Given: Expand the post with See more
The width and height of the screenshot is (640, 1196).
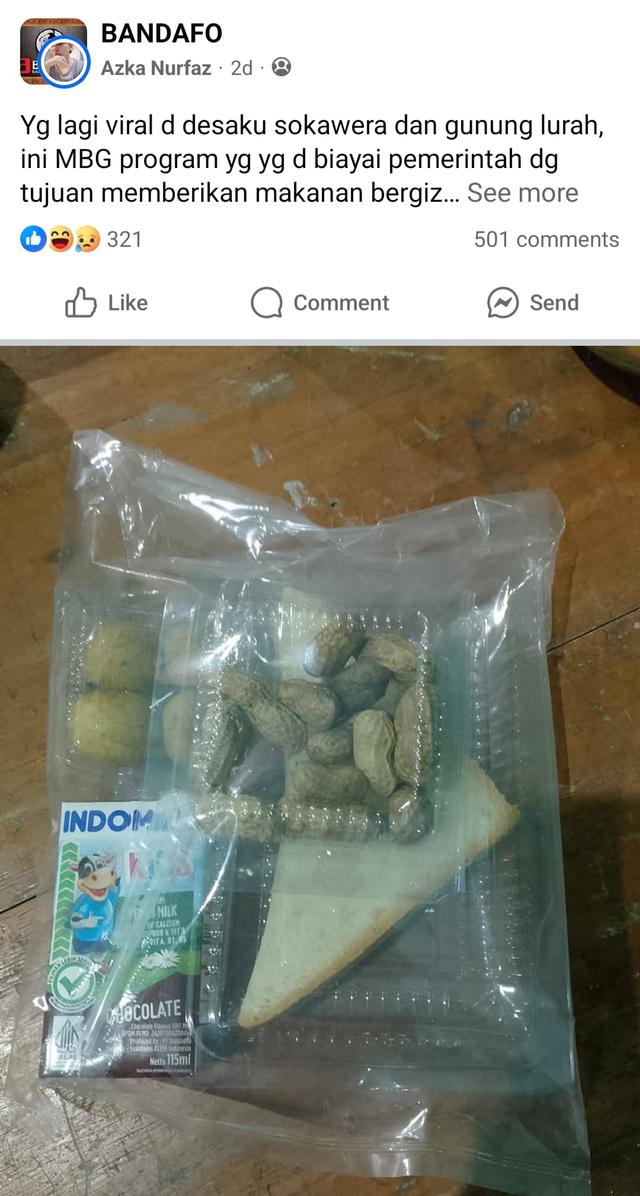Looking at the screenshot, I should (x=522, y=193).
